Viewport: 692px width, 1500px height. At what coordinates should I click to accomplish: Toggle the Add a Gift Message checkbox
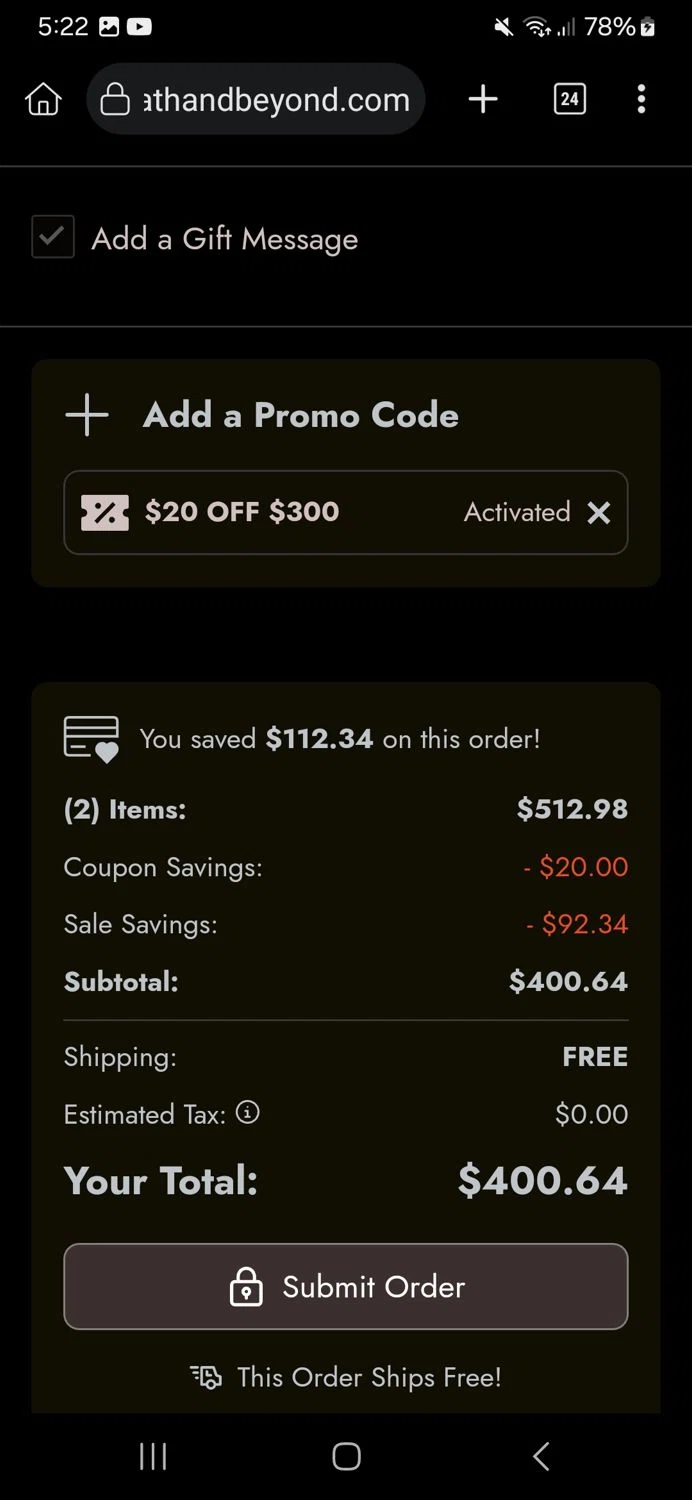click(53, 238)
